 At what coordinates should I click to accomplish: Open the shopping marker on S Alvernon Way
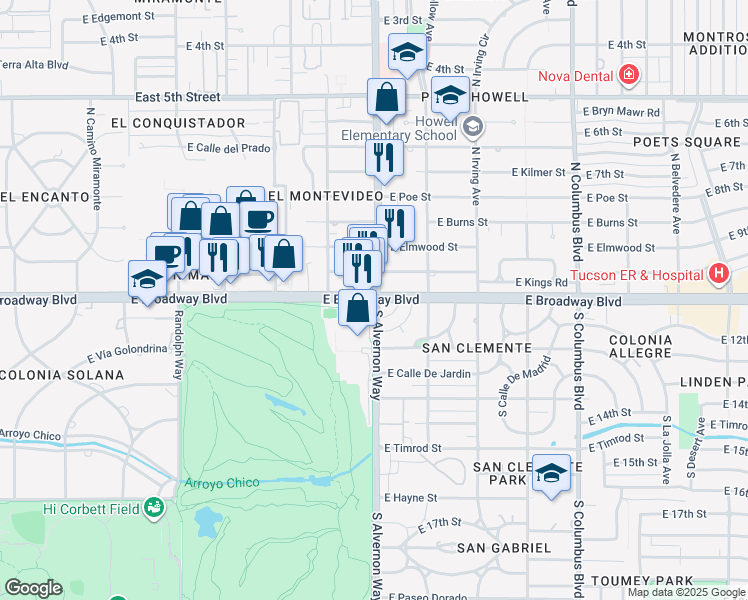click(357, 309)
